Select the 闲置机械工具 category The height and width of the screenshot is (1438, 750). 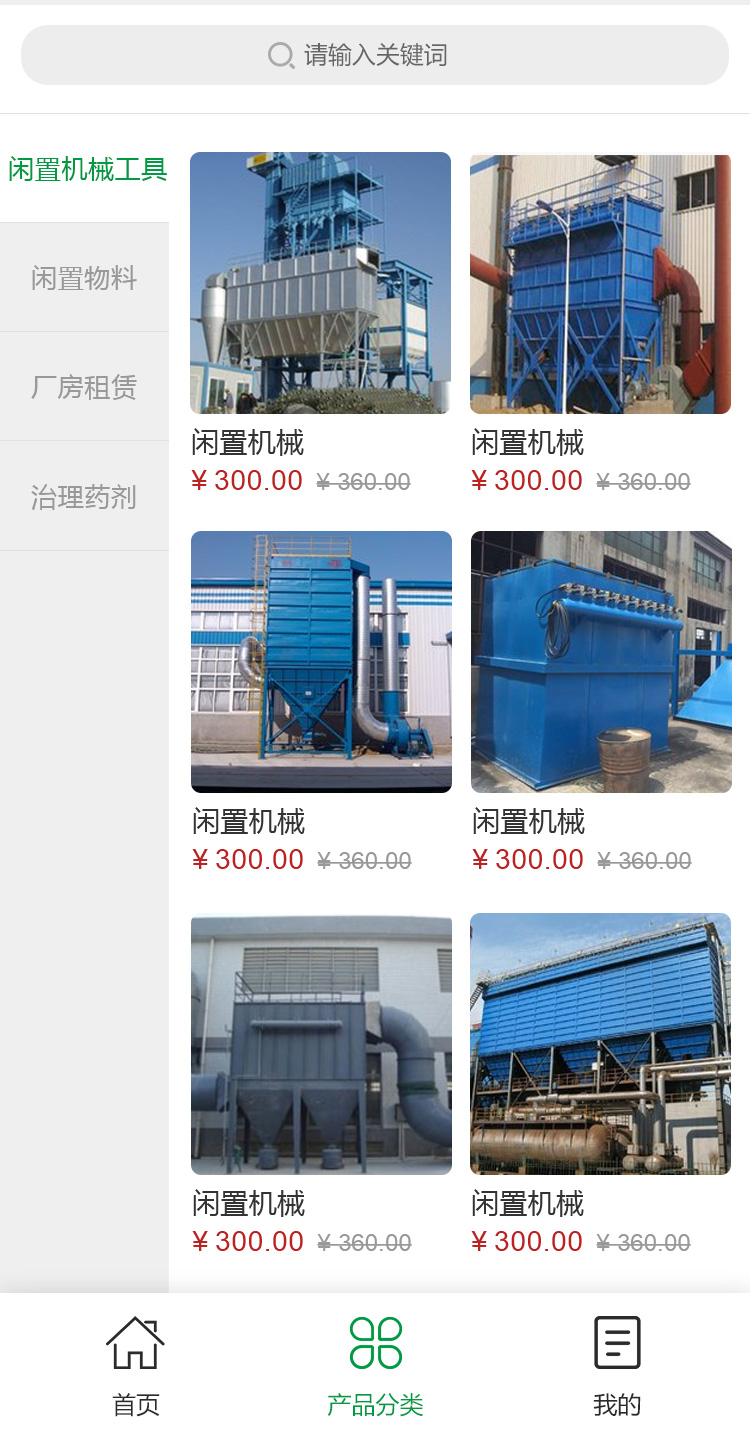(87, 169)
